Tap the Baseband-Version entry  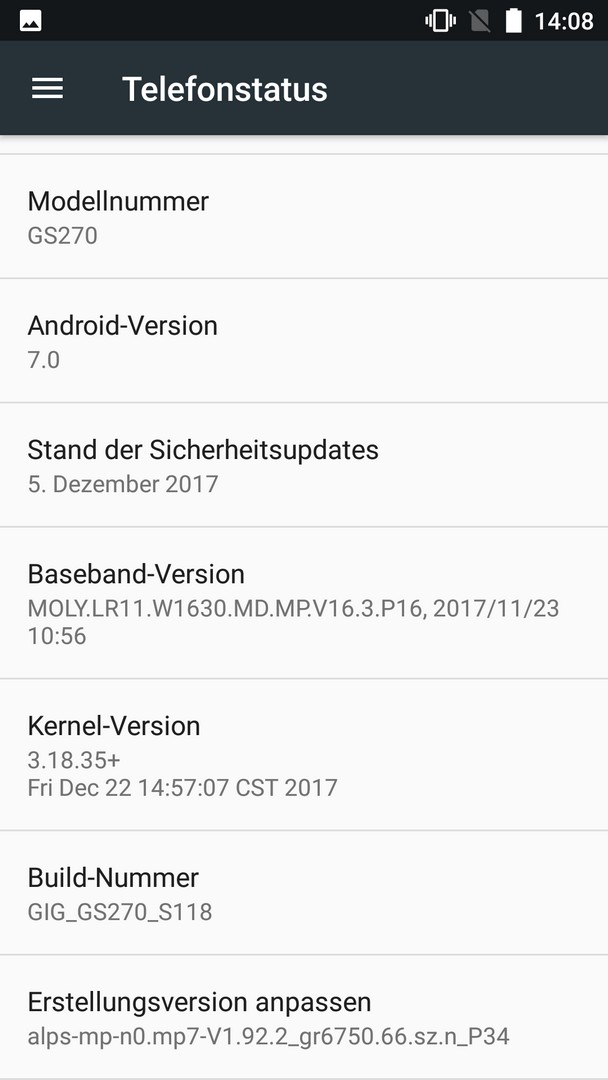(304, 603)
